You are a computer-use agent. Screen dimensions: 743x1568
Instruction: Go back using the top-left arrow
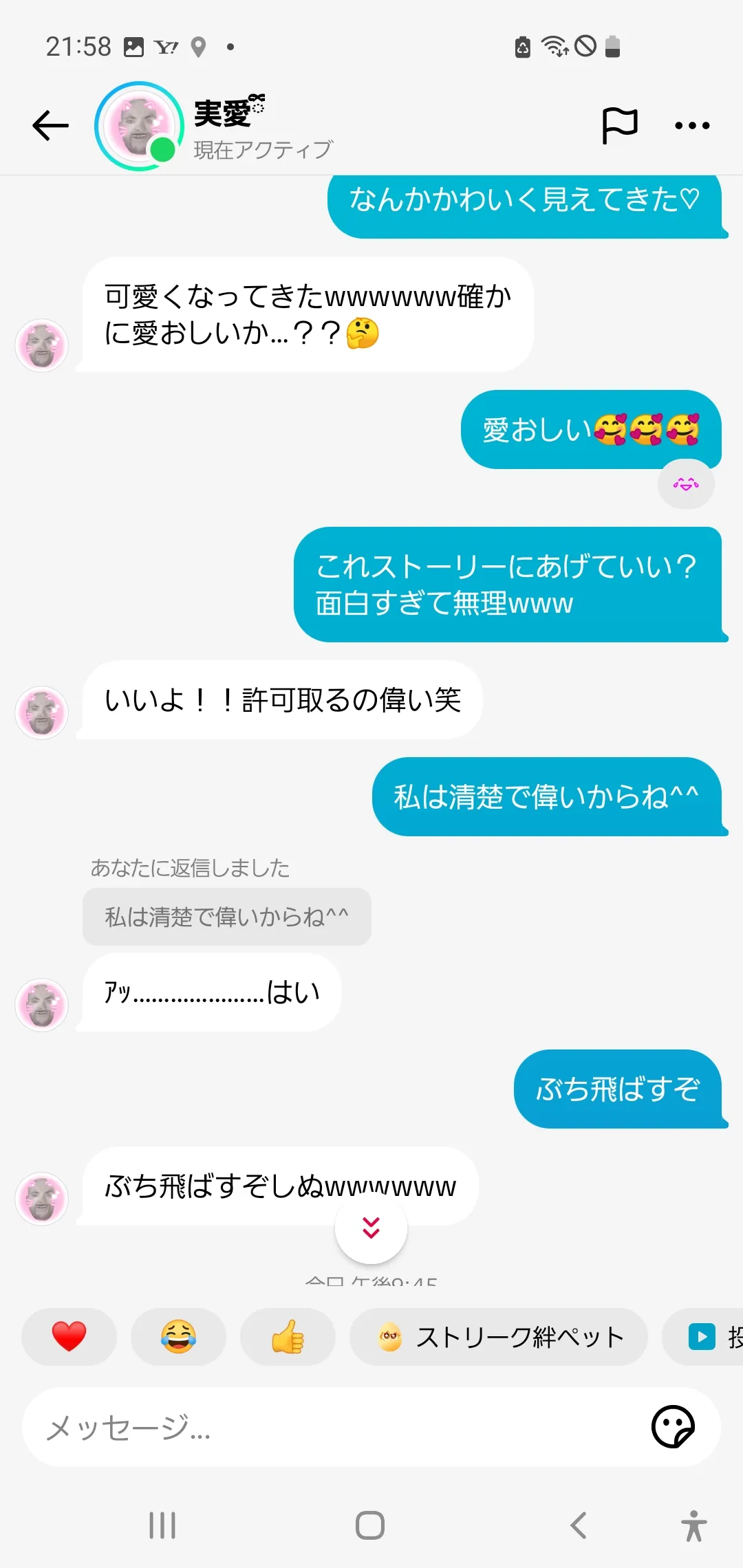[x=50, y=125]
